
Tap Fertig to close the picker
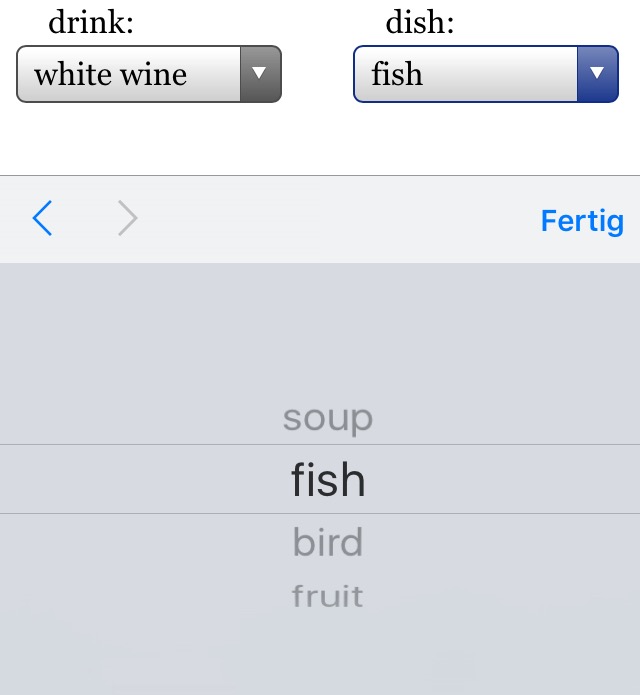point(581,221)
